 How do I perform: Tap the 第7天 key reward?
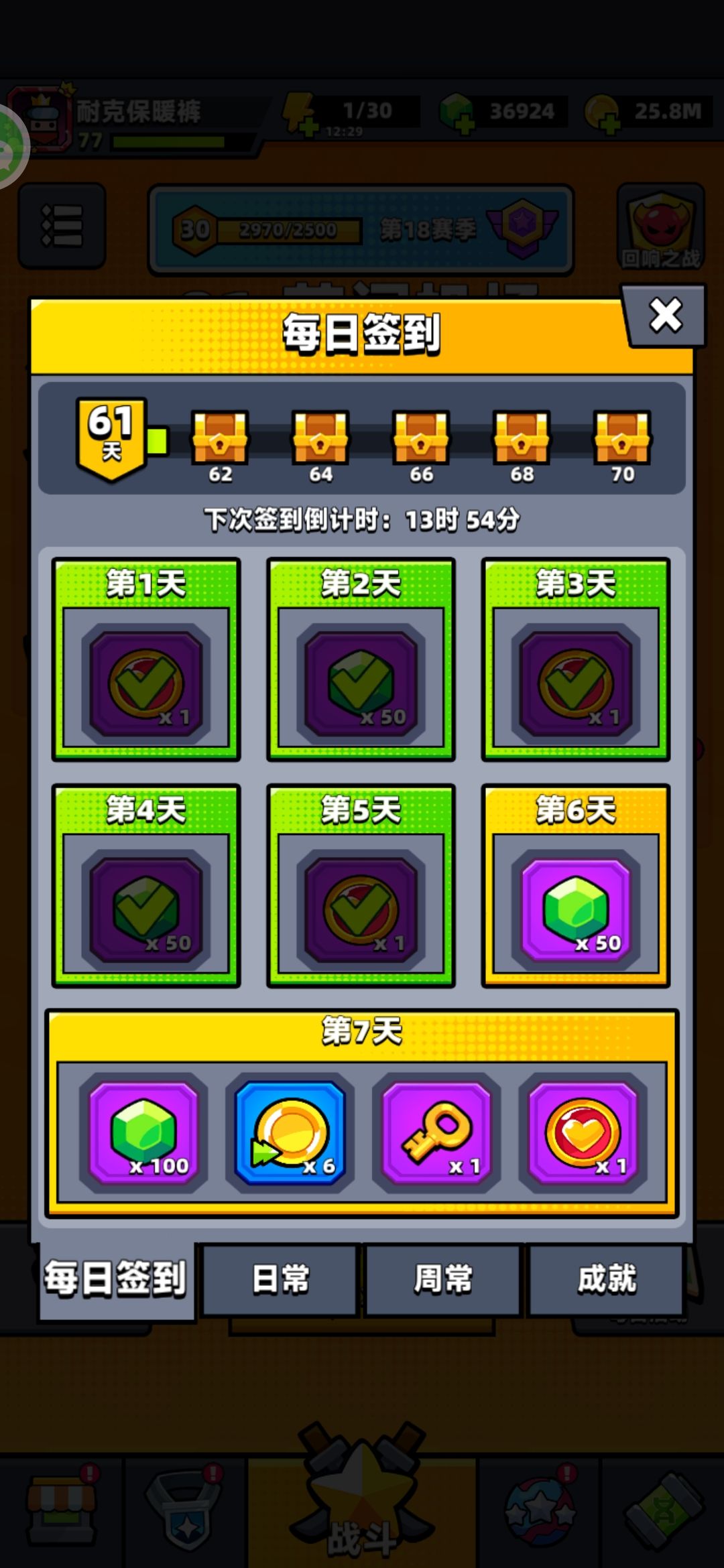click(x=436, y=1132)
